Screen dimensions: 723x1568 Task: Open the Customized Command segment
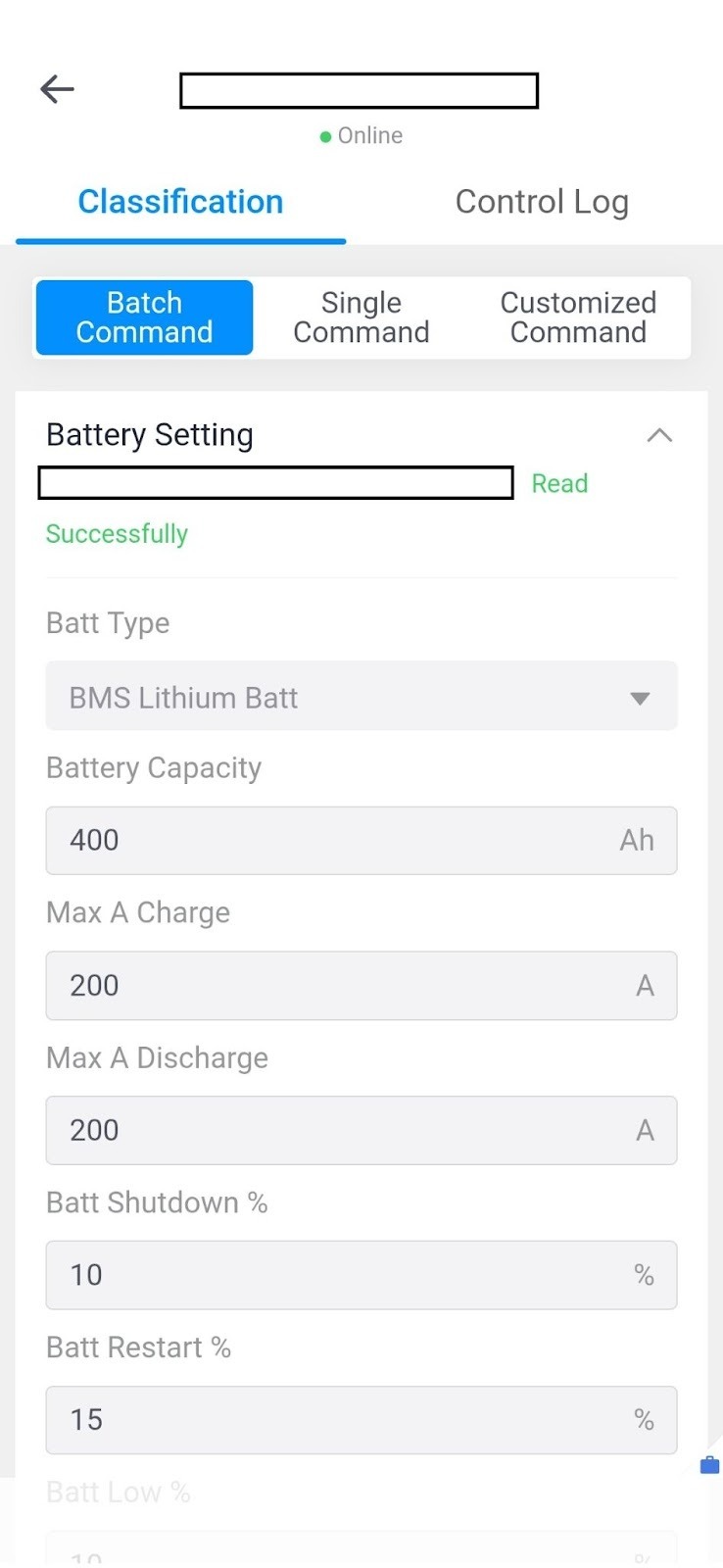(x=578, y=318)
